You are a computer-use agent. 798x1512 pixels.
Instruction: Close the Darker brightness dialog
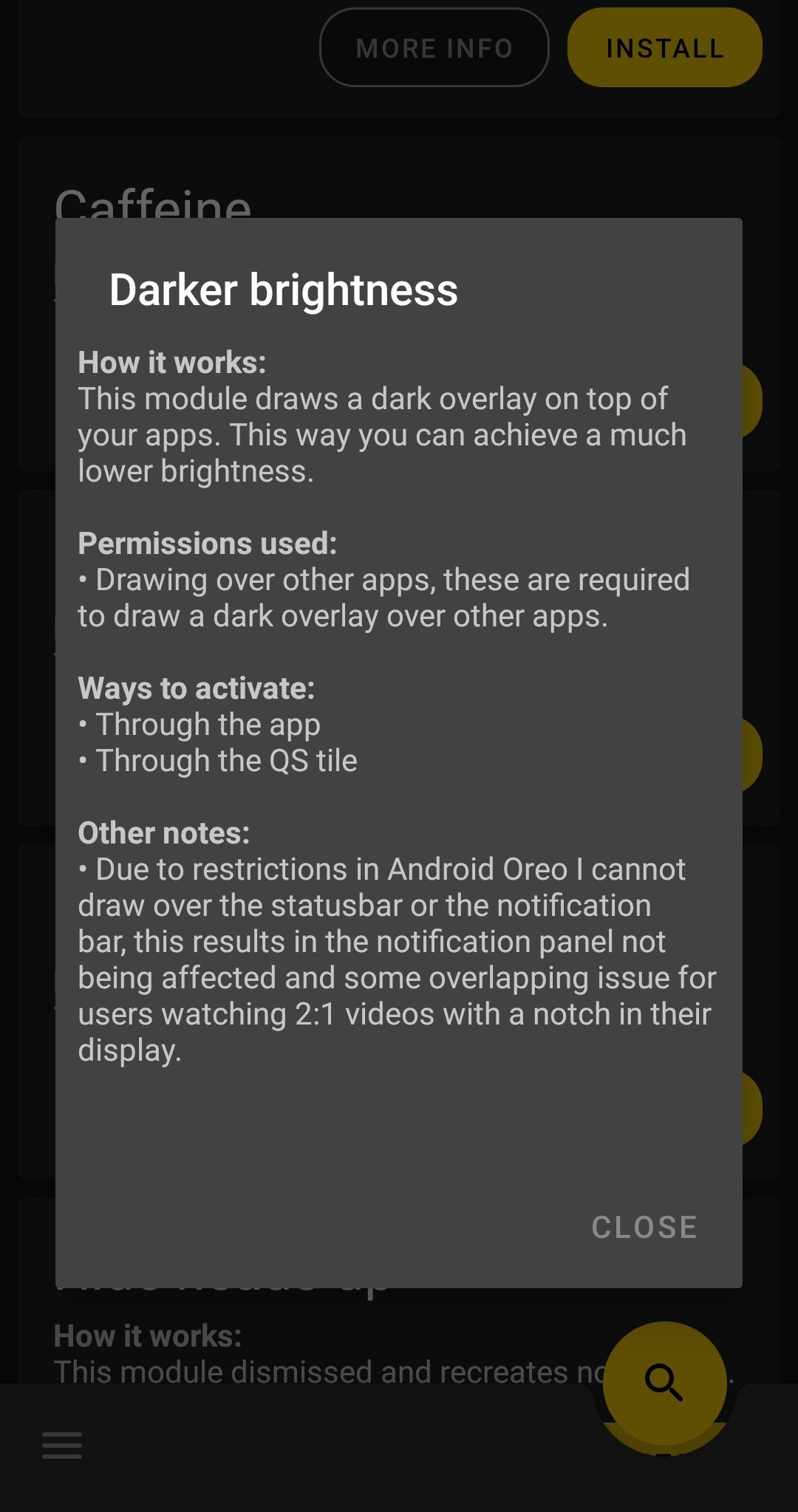644,1228
